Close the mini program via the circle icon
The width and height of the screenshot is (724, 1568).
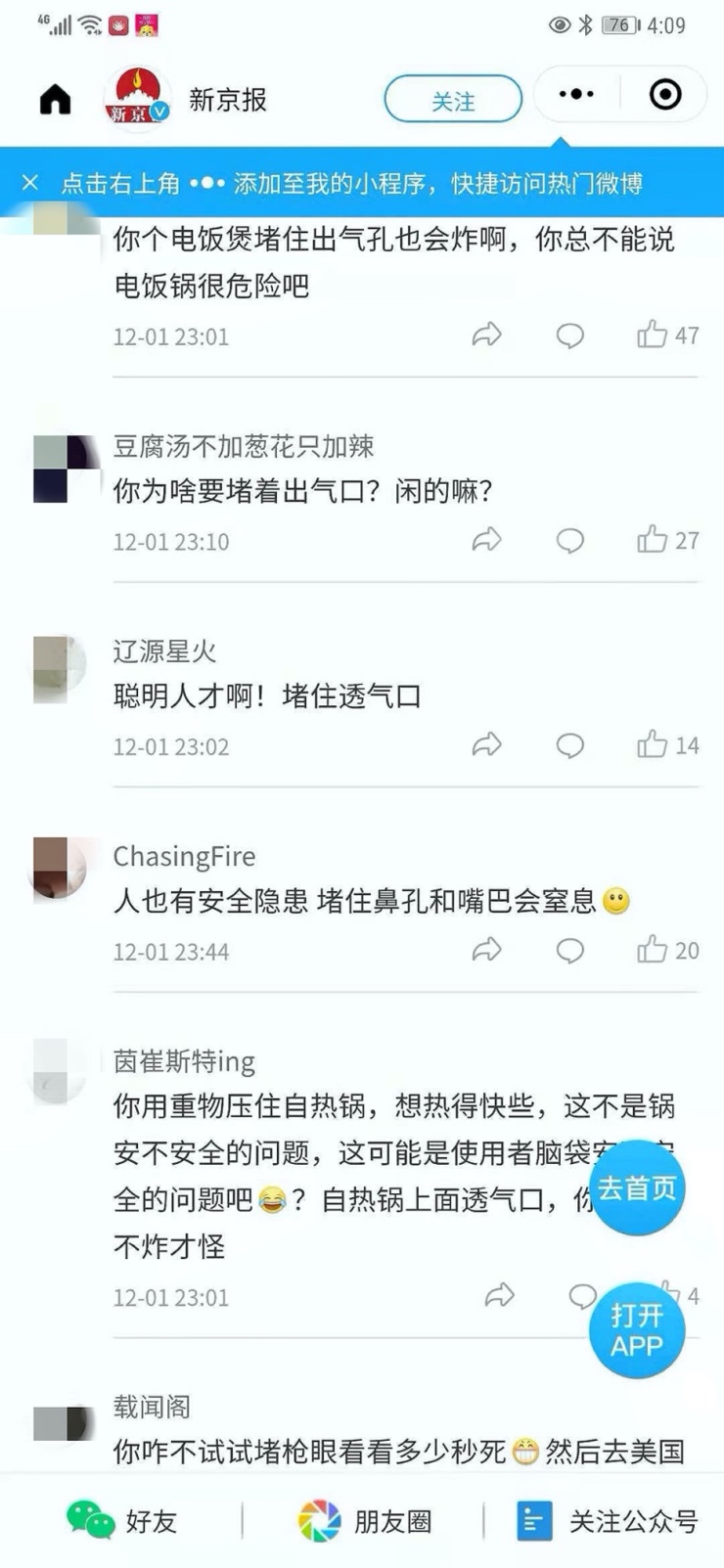click(x=665, y=95)
